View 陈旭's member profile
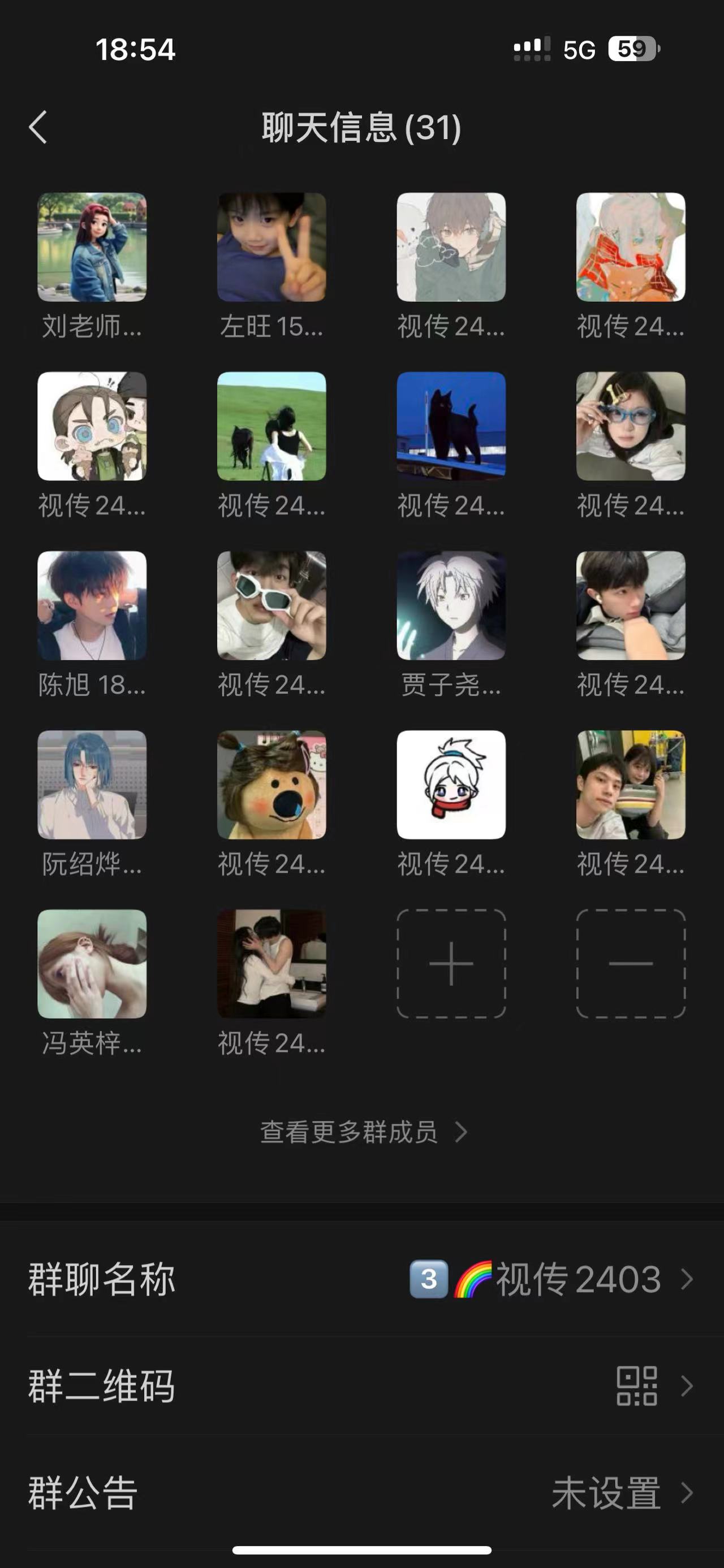The image size is (724, 1568). (92, 605)
